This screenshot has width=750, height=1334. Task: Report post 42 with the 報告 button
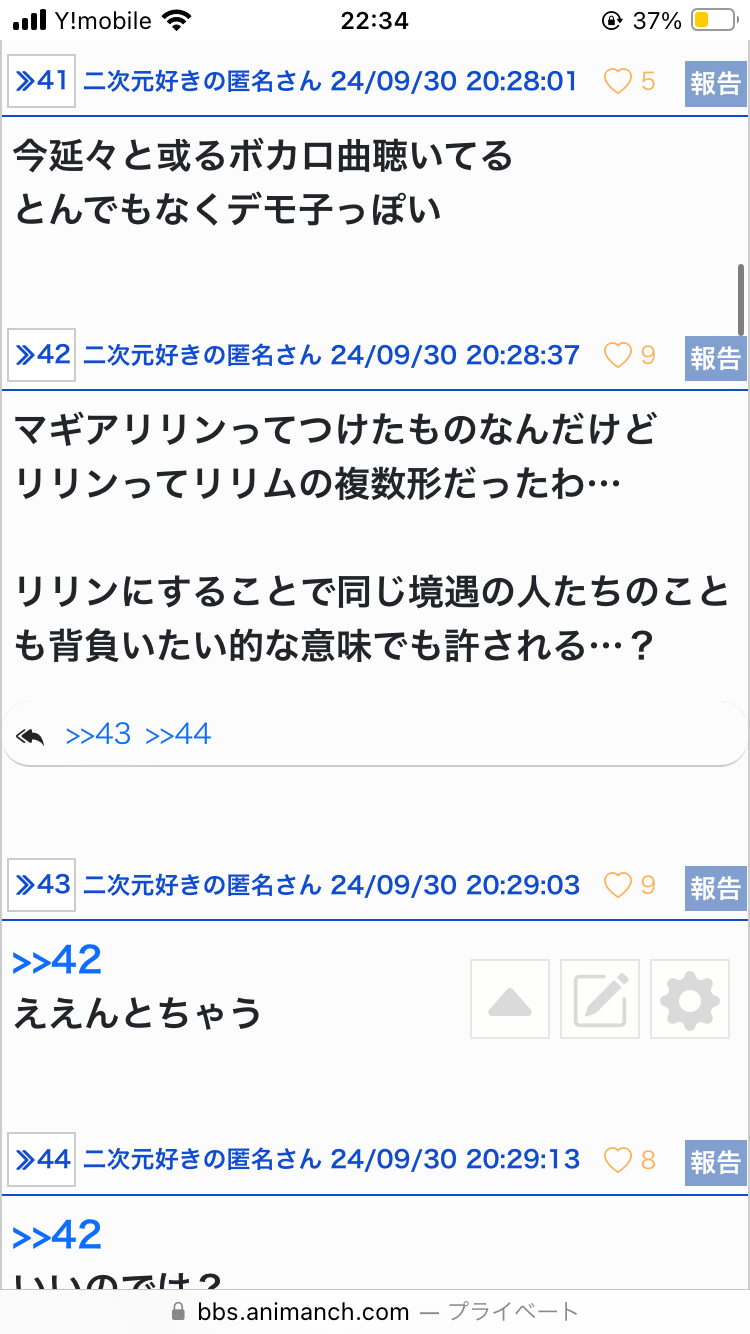click(715, 358)
